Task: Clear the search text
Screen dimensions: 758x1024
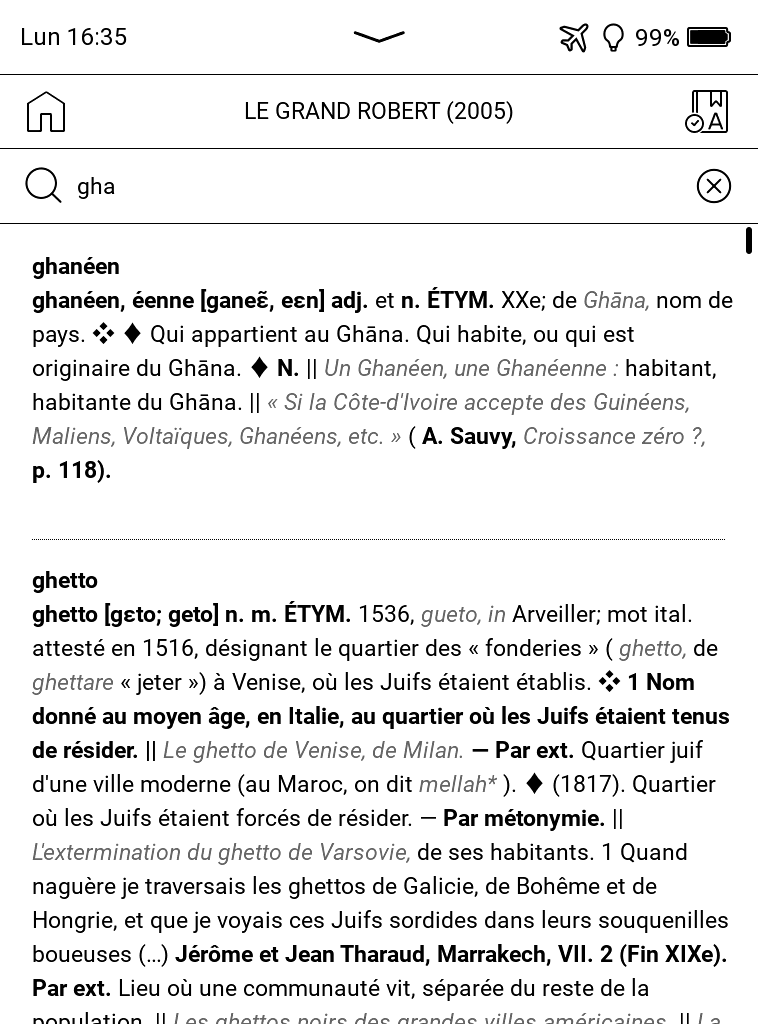Action: [x=713, y=186]
